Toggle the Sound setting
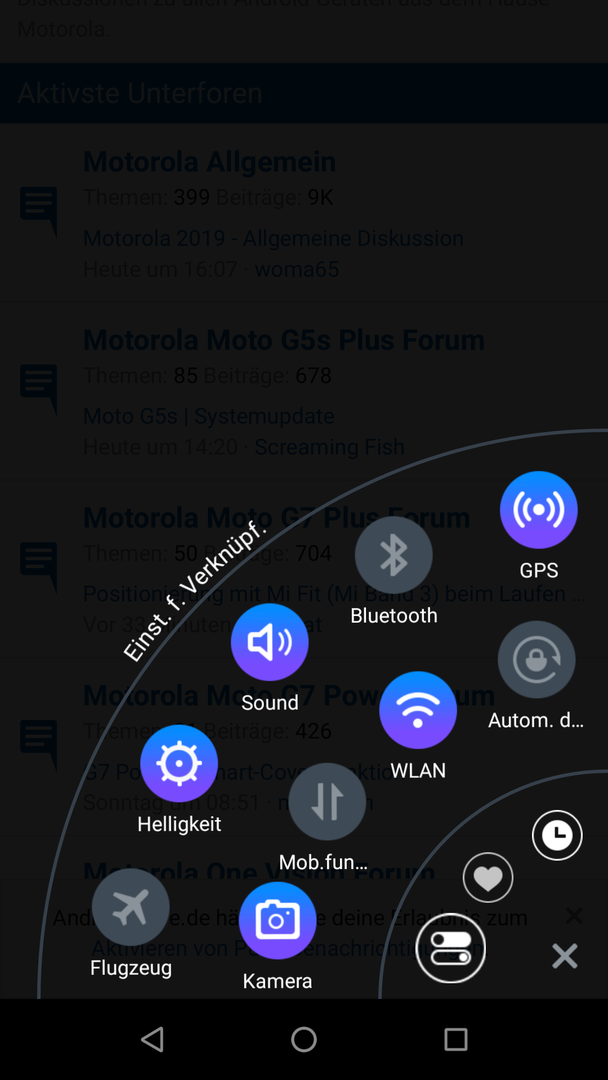The width and height of the screenshot is (608, 1080). (x=269, y=642)
